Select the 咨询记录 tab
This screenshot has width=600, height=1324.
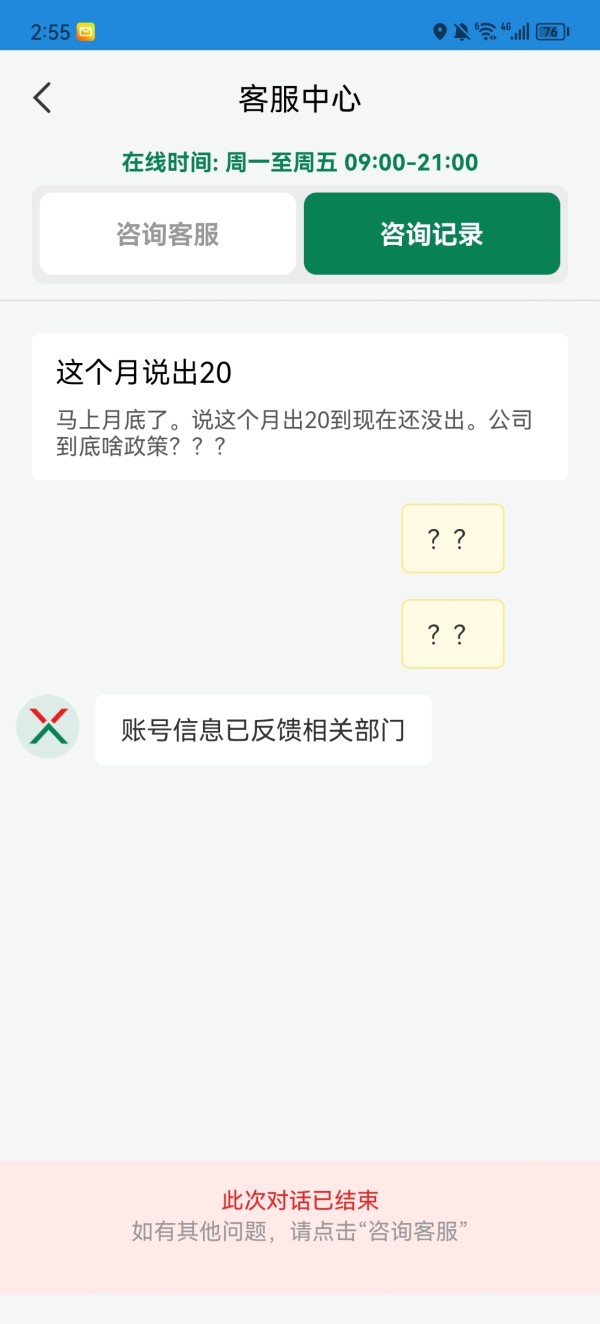[x=432, y=234]
